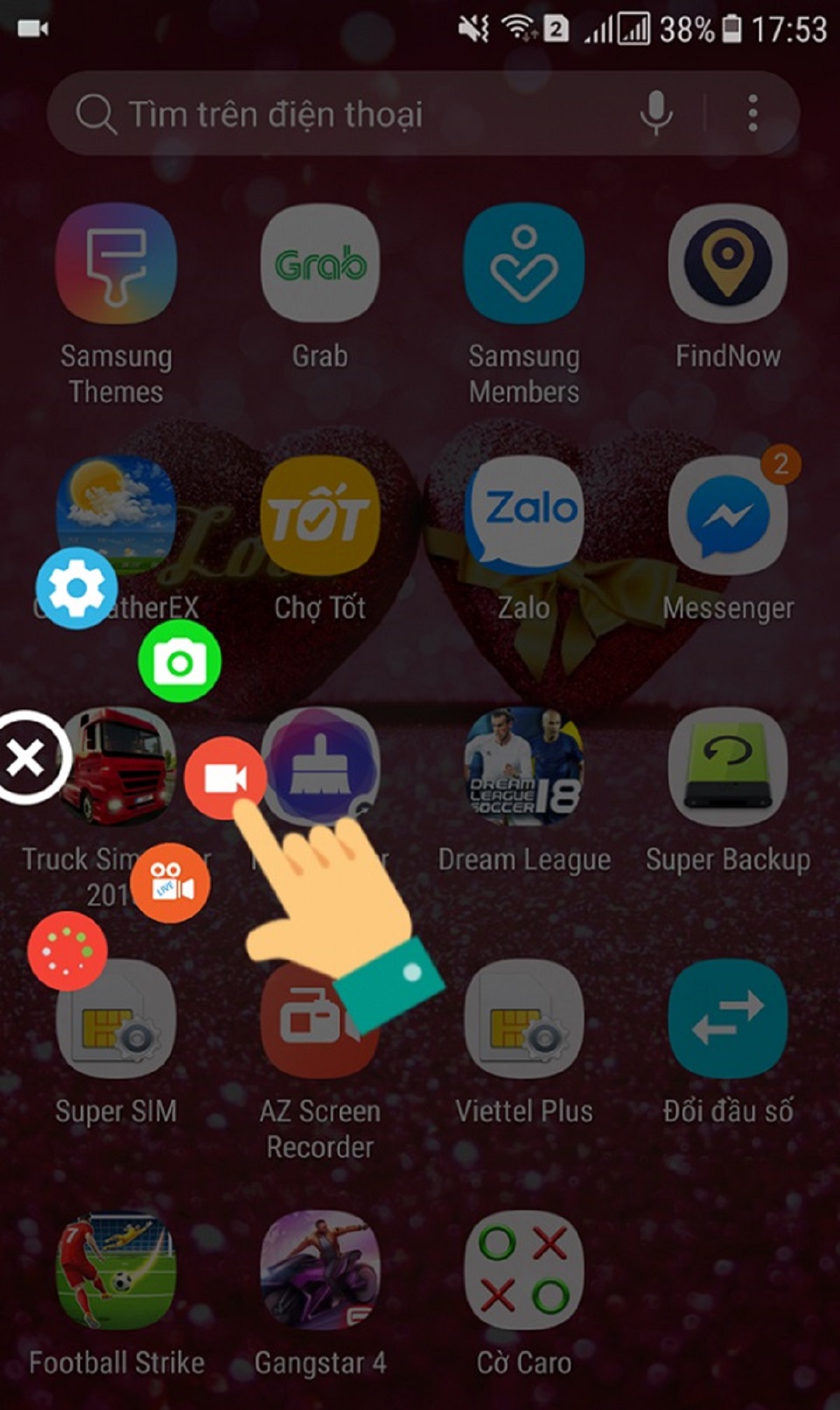
Task: Open Messenger with 2 notifications
Action: tap(727, 517)
